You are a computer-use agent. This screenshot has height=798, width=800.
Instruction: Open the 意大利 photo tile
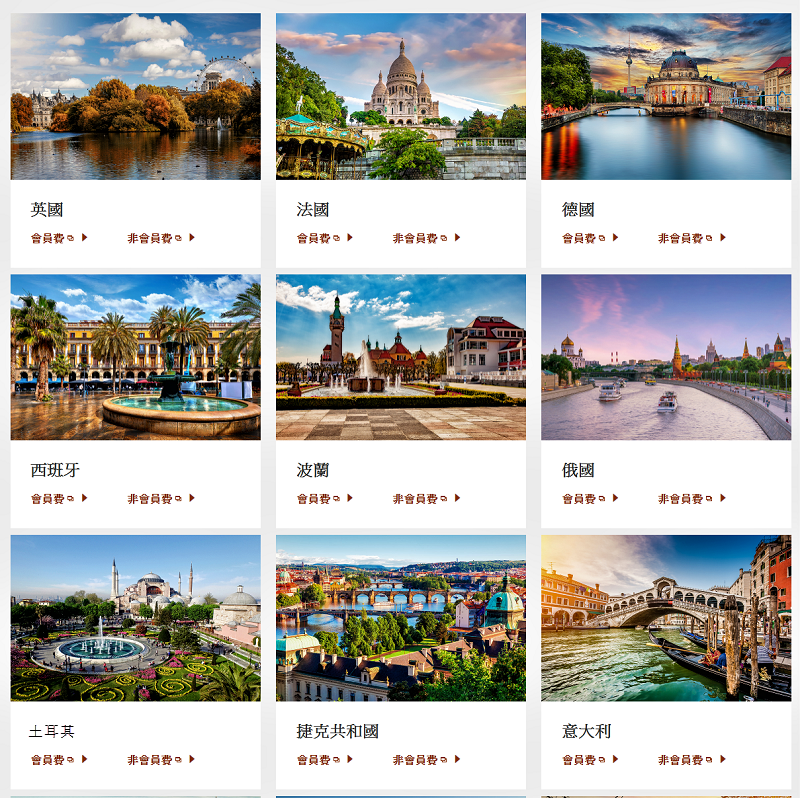[x=666, y=618]
